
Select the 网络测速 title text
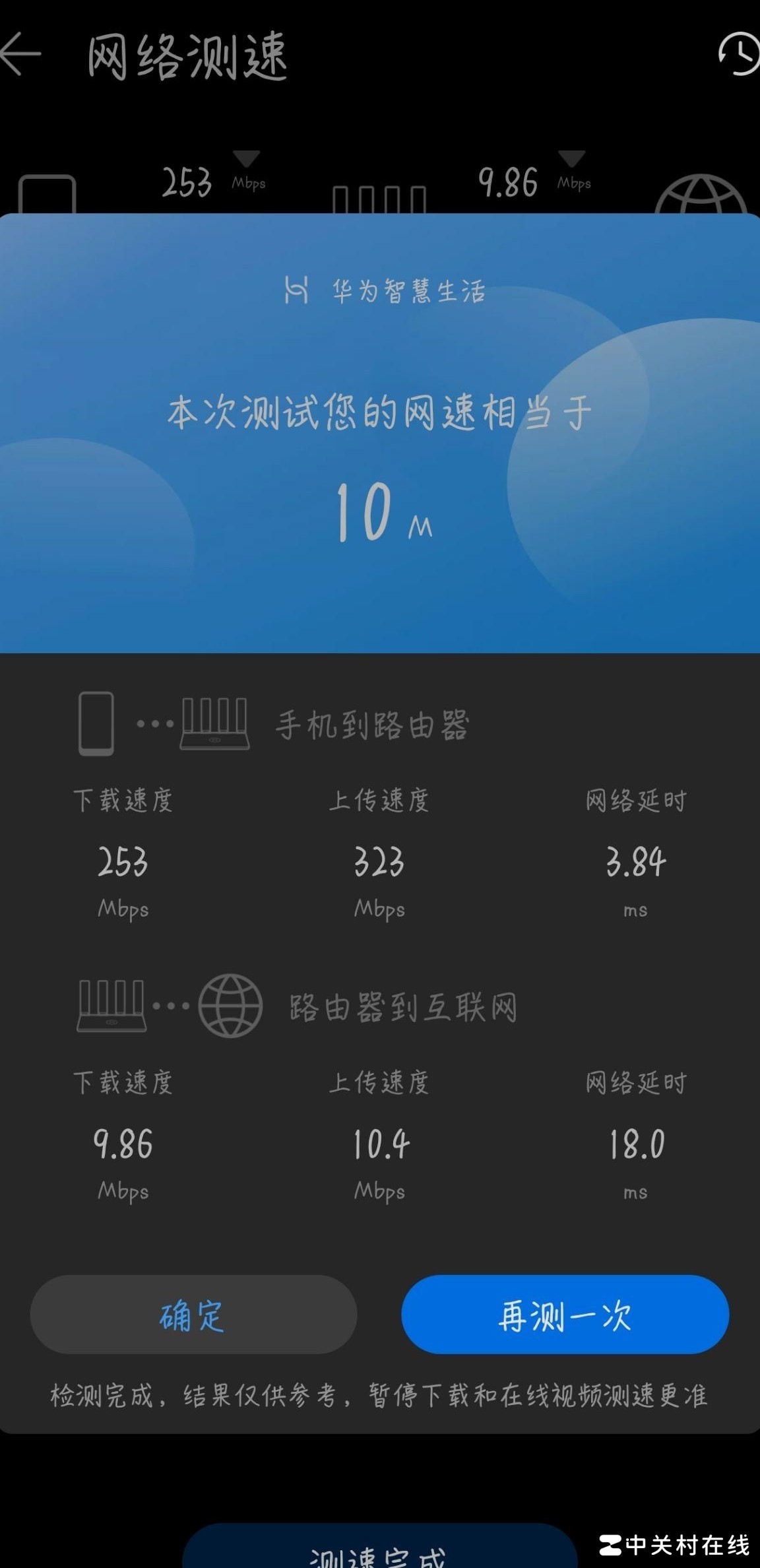pyautogui.click(x=187, y=56)
